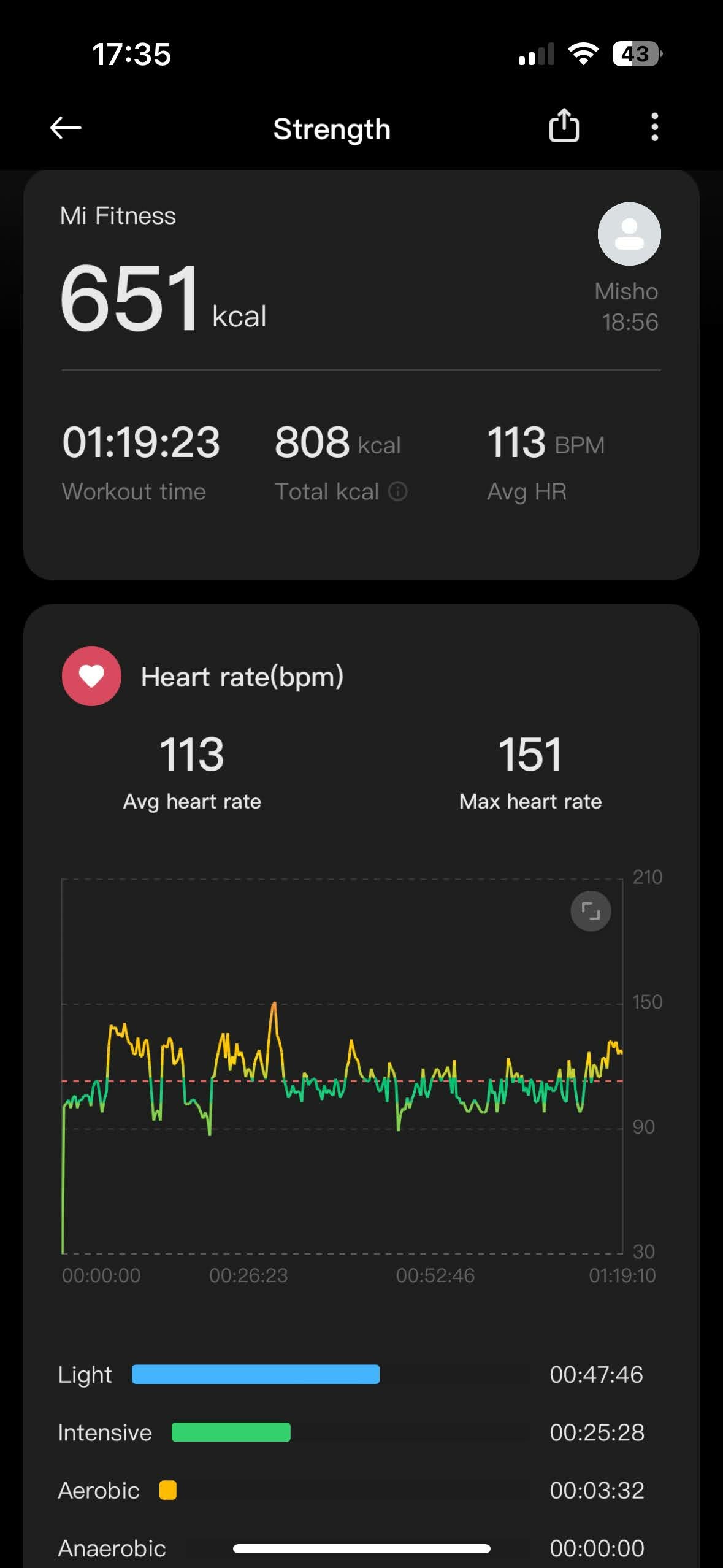Go back using the arrow

click(x=66, y=128)
